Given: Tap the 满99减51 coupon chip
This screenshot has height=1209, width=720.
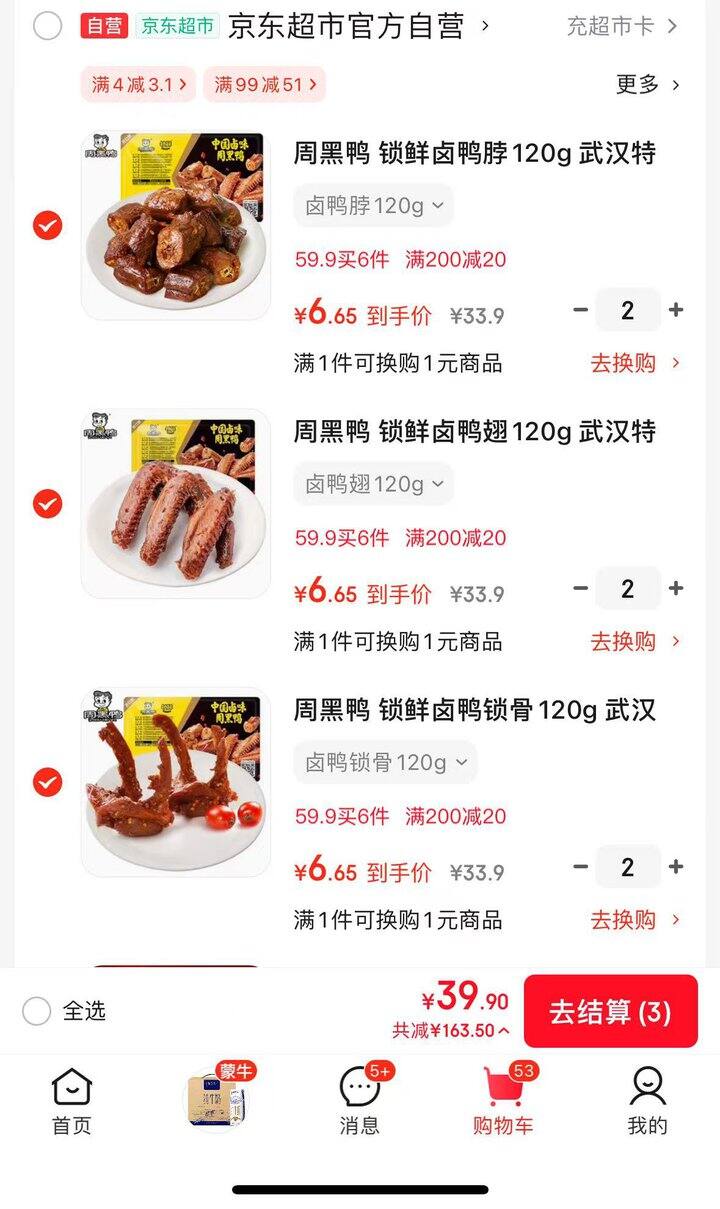Looking at the screenshot, I should pyautogui.click(x=264, y=85).
